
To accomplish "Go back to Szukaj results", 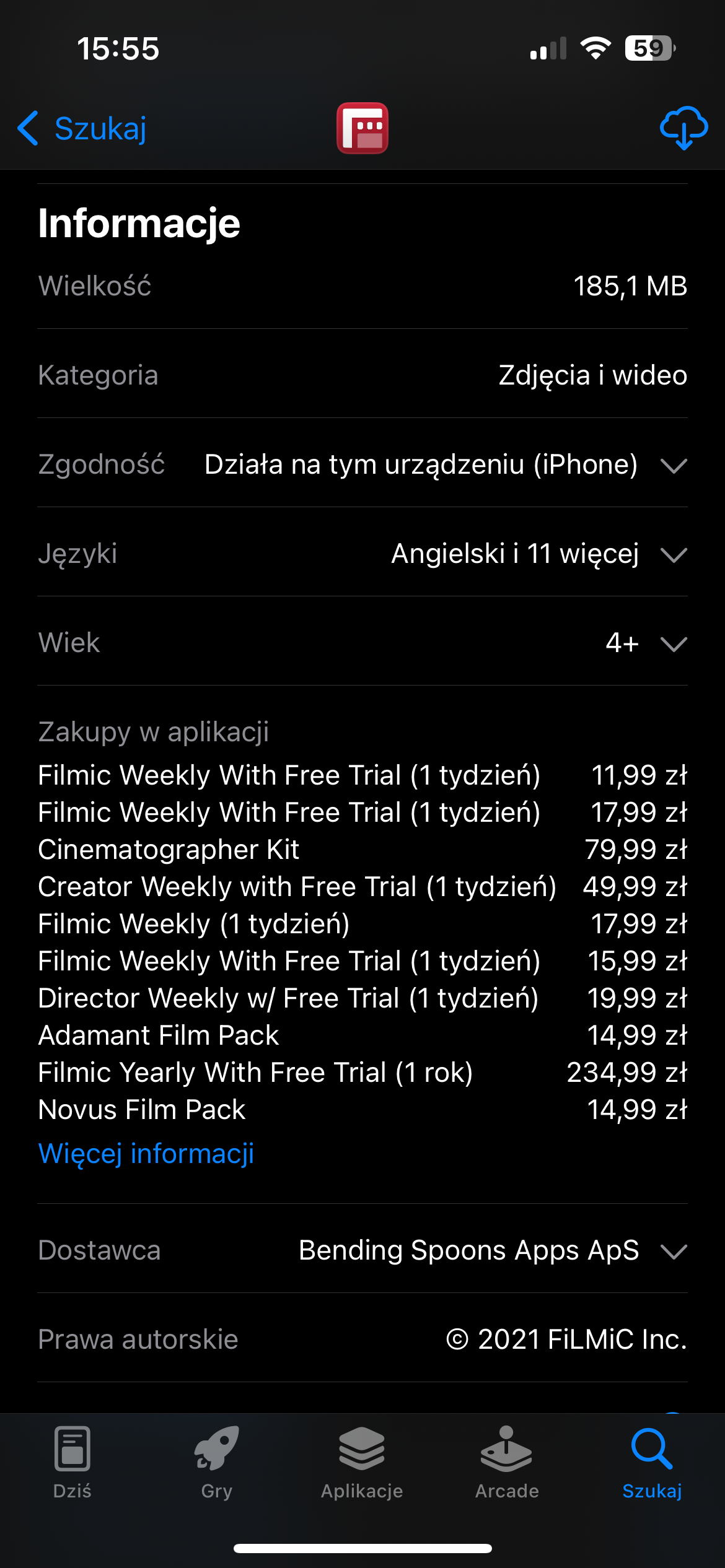I will coord(82,129).
